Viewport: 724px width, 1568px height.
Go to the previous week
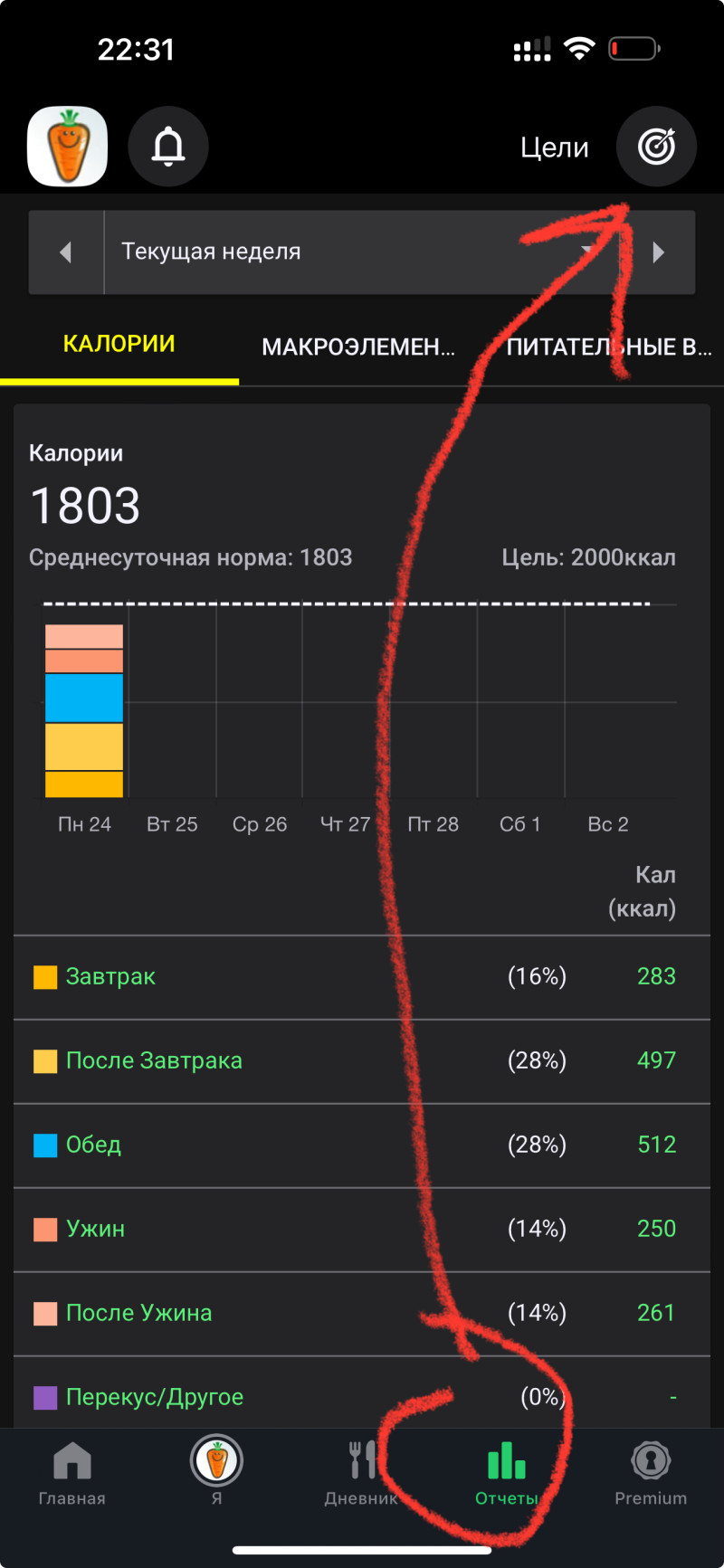(66, 252)
